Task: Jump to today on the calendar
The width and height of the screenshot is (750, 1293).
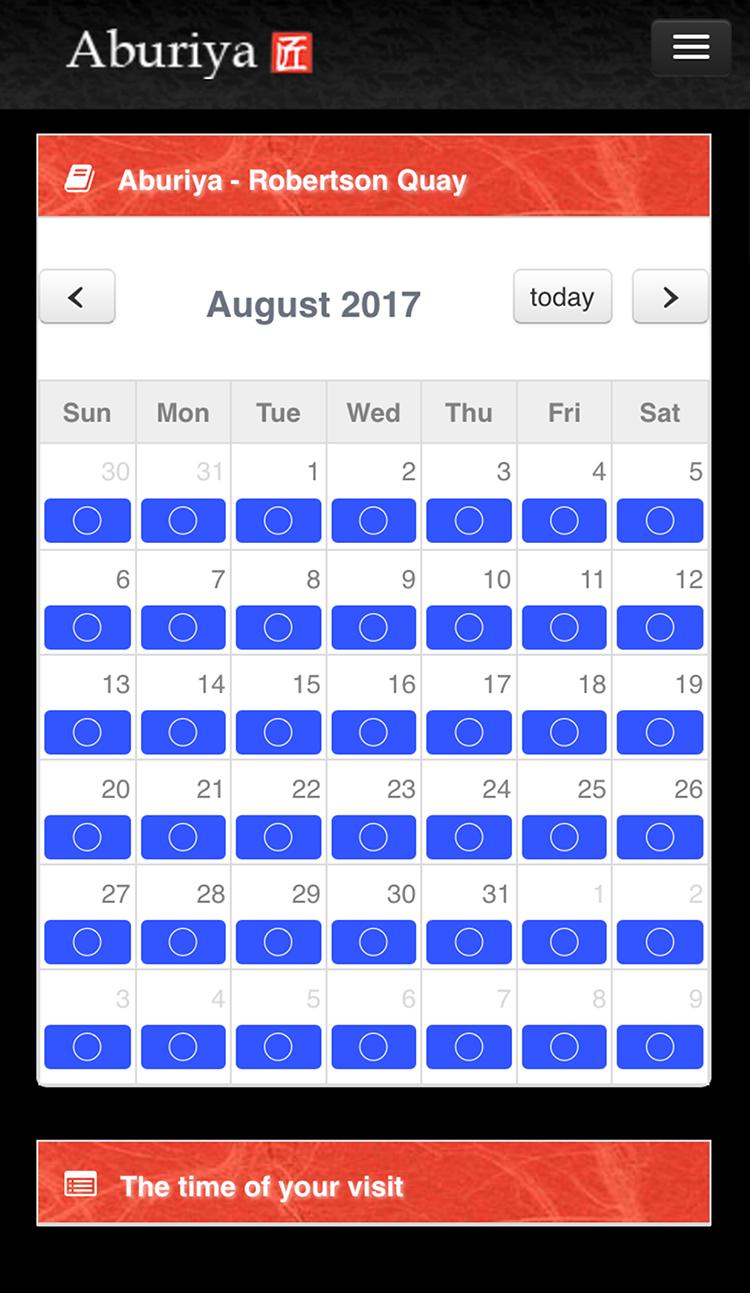Action: pyautogui.click(x=562, y=297)
